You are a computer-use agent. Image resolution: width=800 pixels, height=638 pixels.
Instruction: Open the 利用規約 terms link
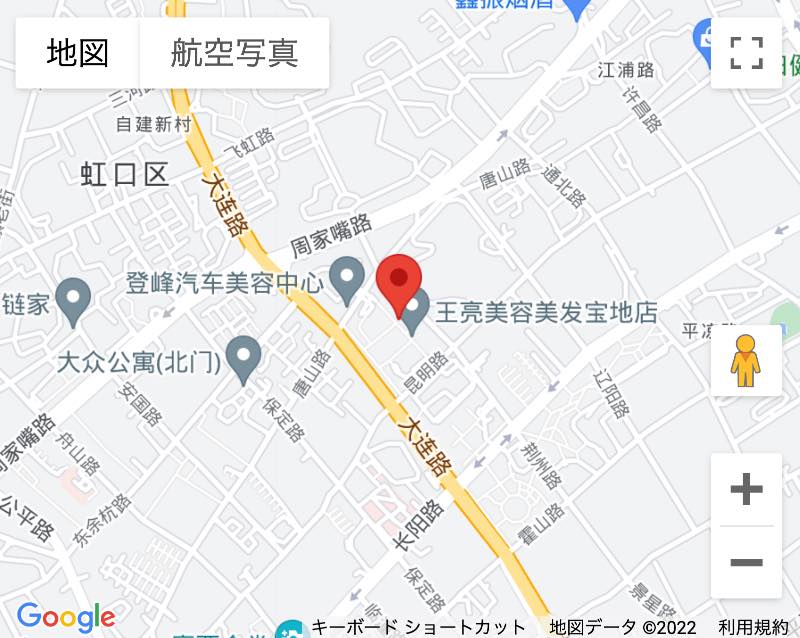[x=753, y=628]
